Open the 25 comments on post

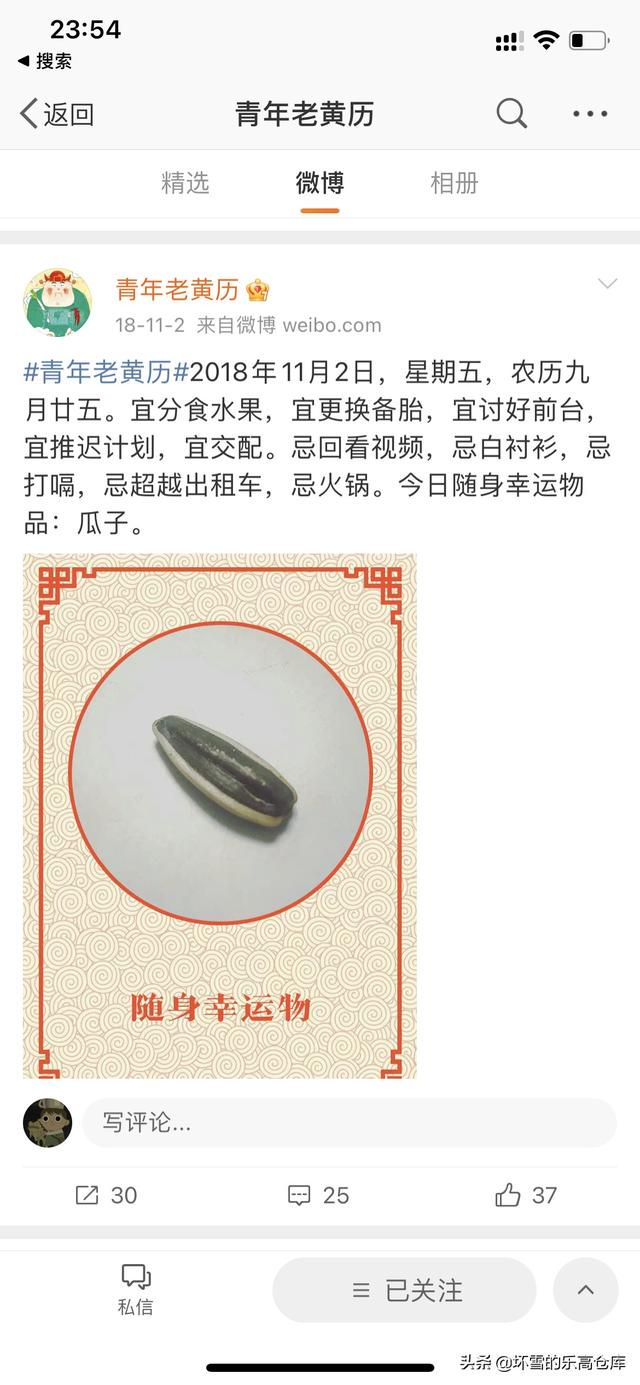point(318,1195)
